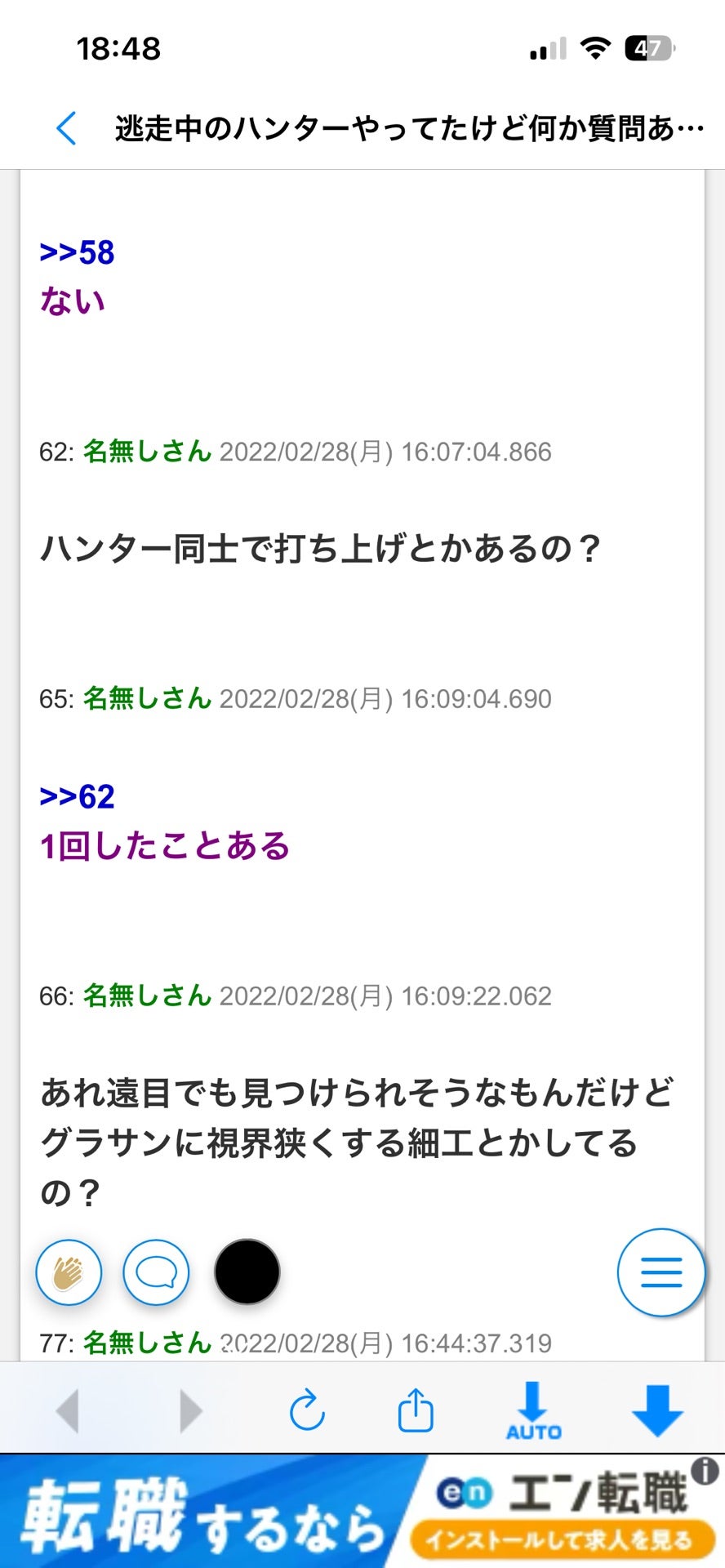Open the エン転職 ad banner
The height and width of the screenshot is (1568, 725).
click(362, 1511)
